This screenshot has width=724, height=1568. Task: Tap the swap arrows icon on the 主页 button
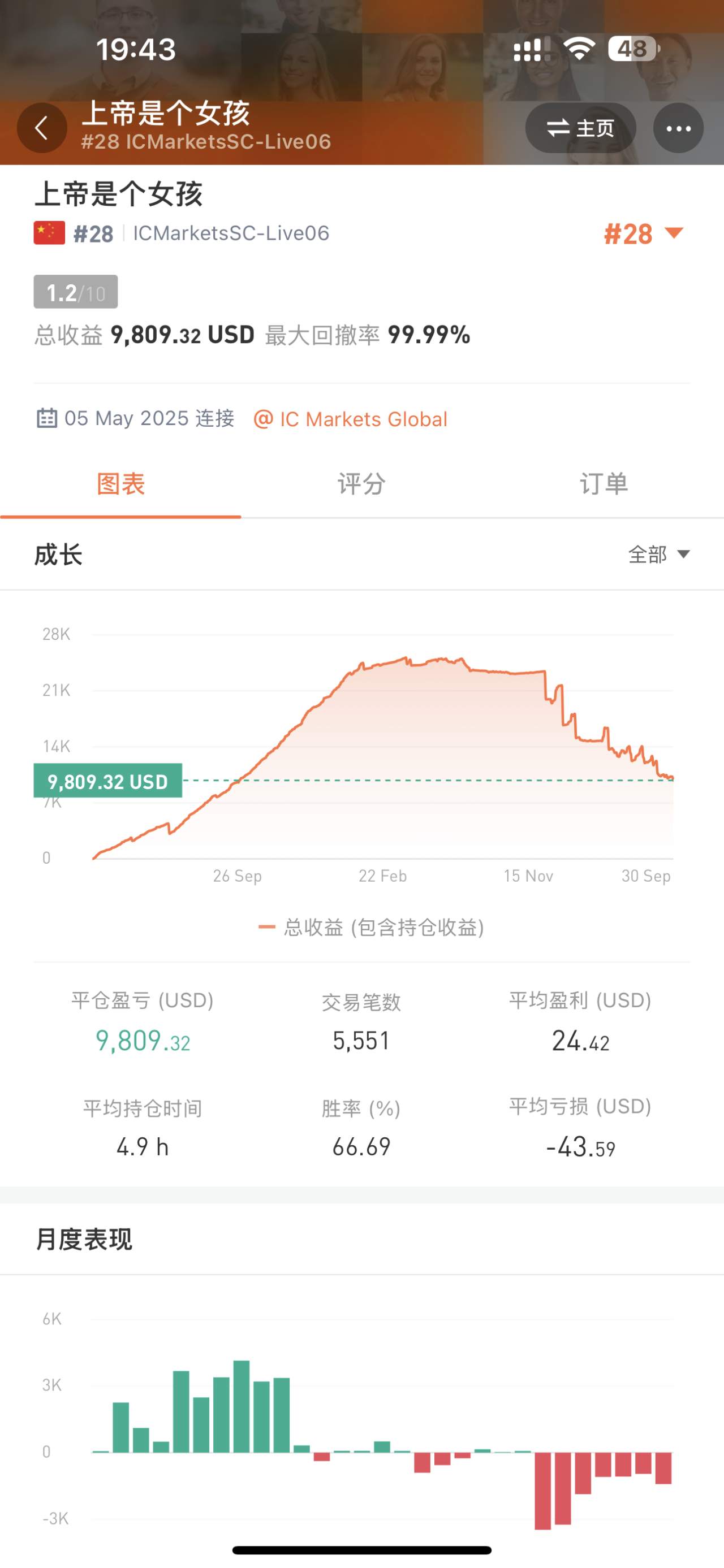click(x=559, y=128)
